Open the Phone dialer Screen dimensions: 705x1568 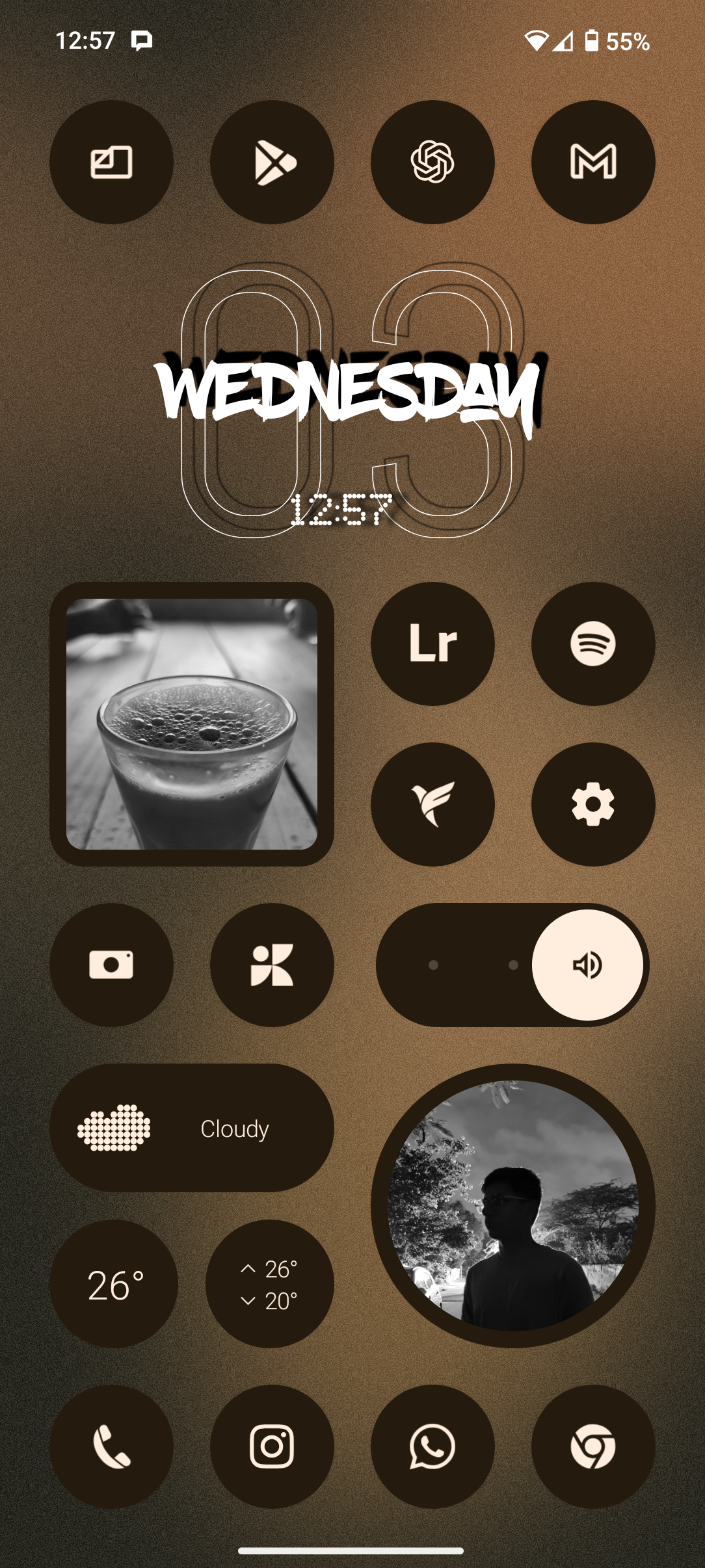111,1446
